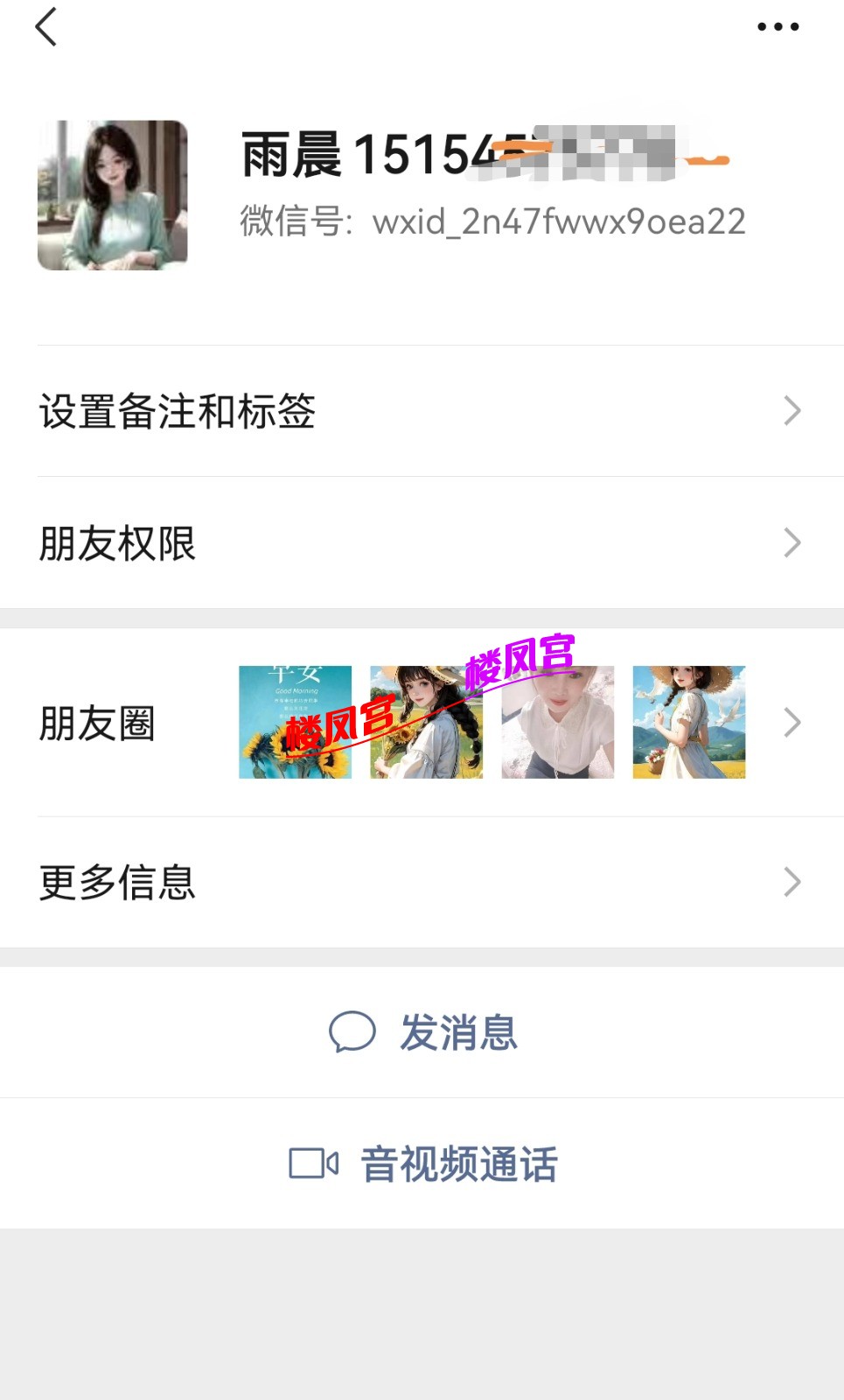
Task: Select the 设置备注和标签 menu entry
Action: [178, 410]
